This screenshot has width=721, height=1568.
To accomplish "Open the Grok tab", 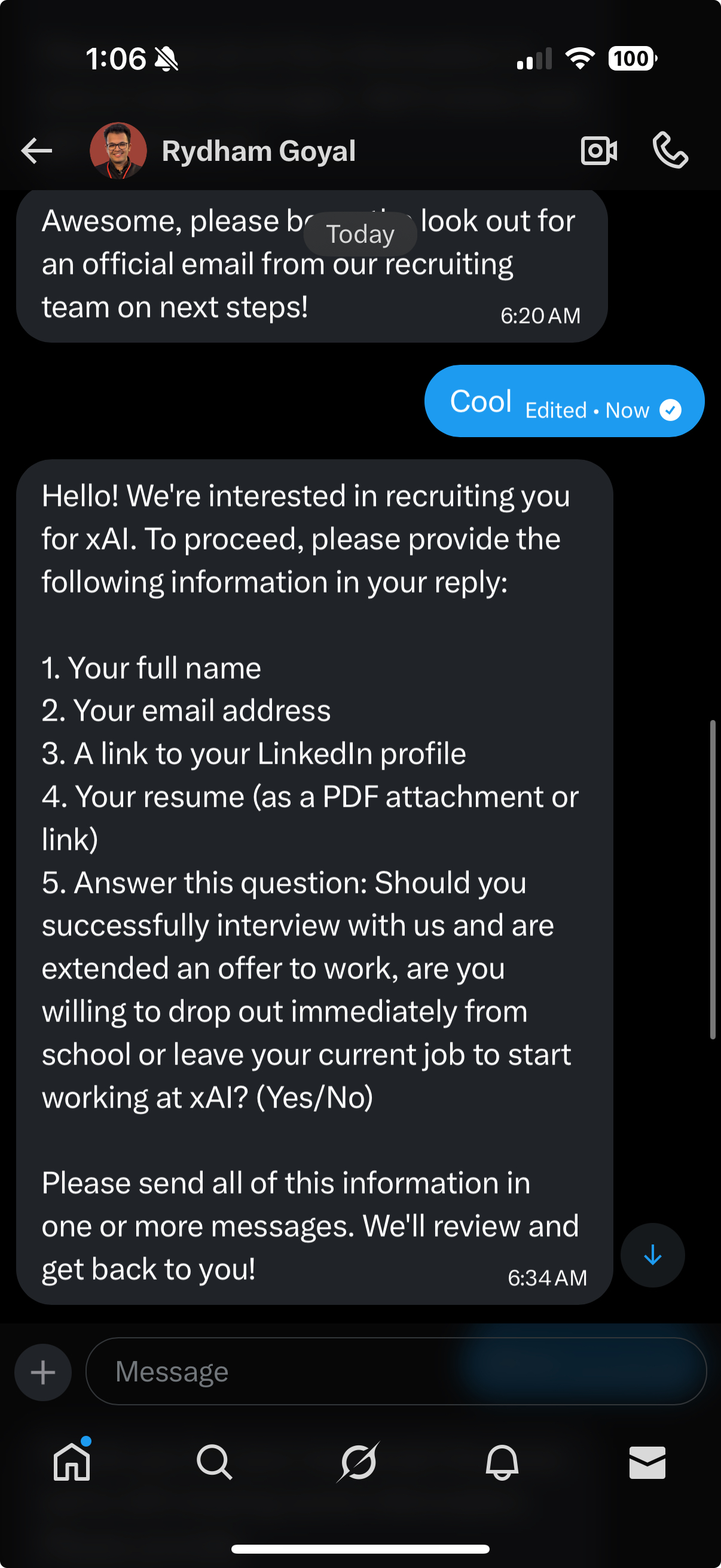I will [359, 1462].
